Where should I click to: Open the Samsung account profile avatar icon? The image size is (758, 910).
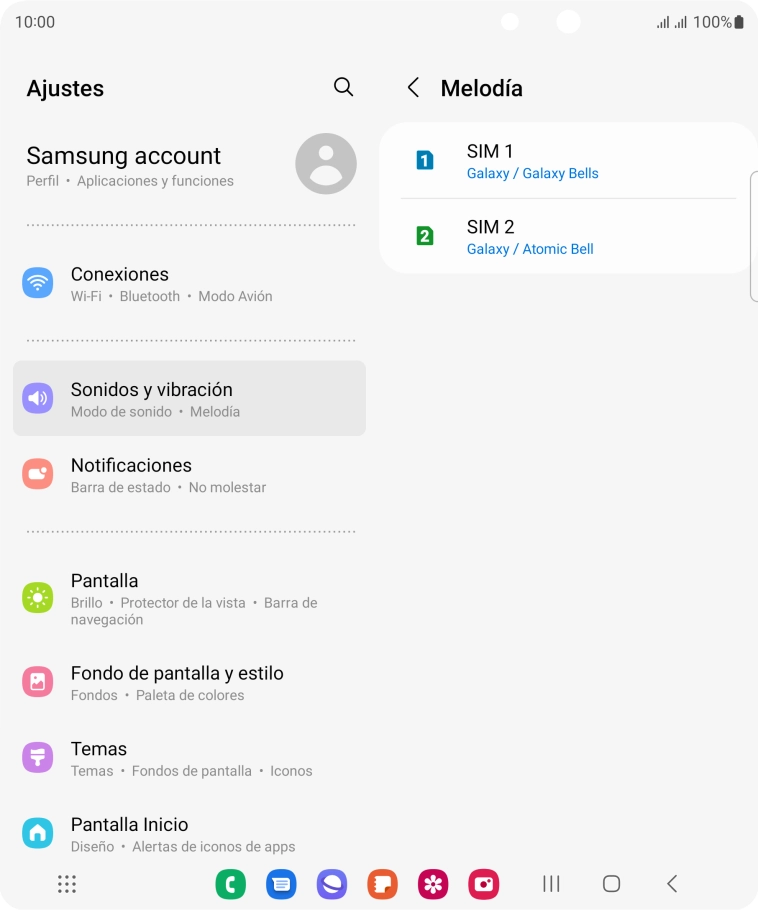point(324,163)
